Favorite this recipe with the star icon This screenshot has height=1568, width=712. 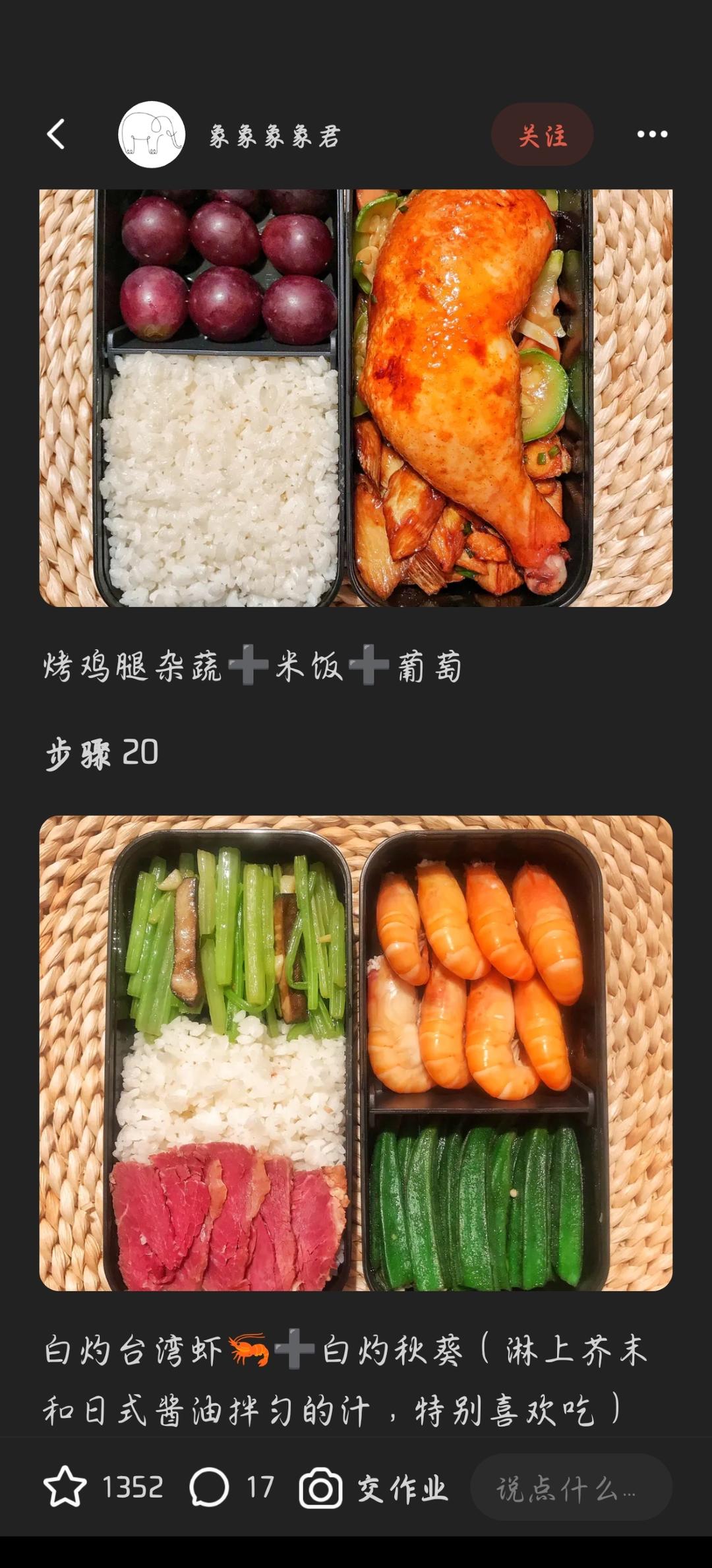[65, 1487]
